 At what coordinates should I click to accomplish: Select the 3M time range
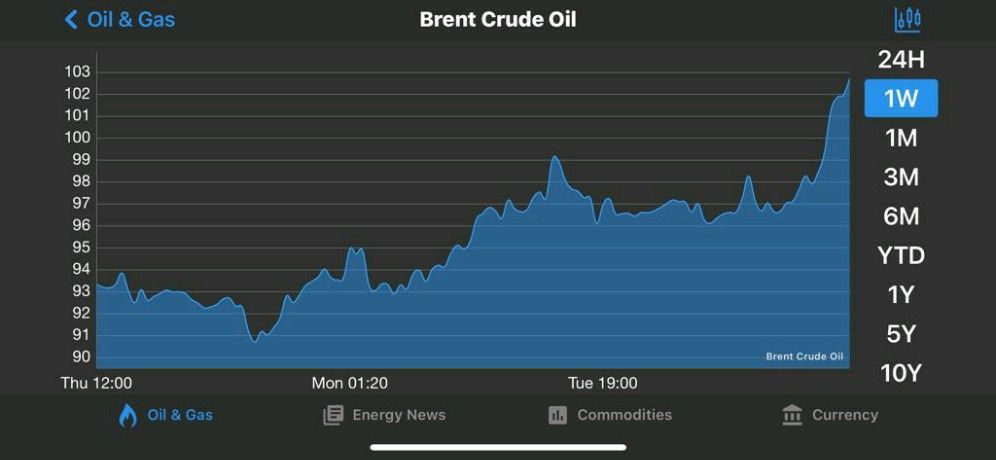901,177
